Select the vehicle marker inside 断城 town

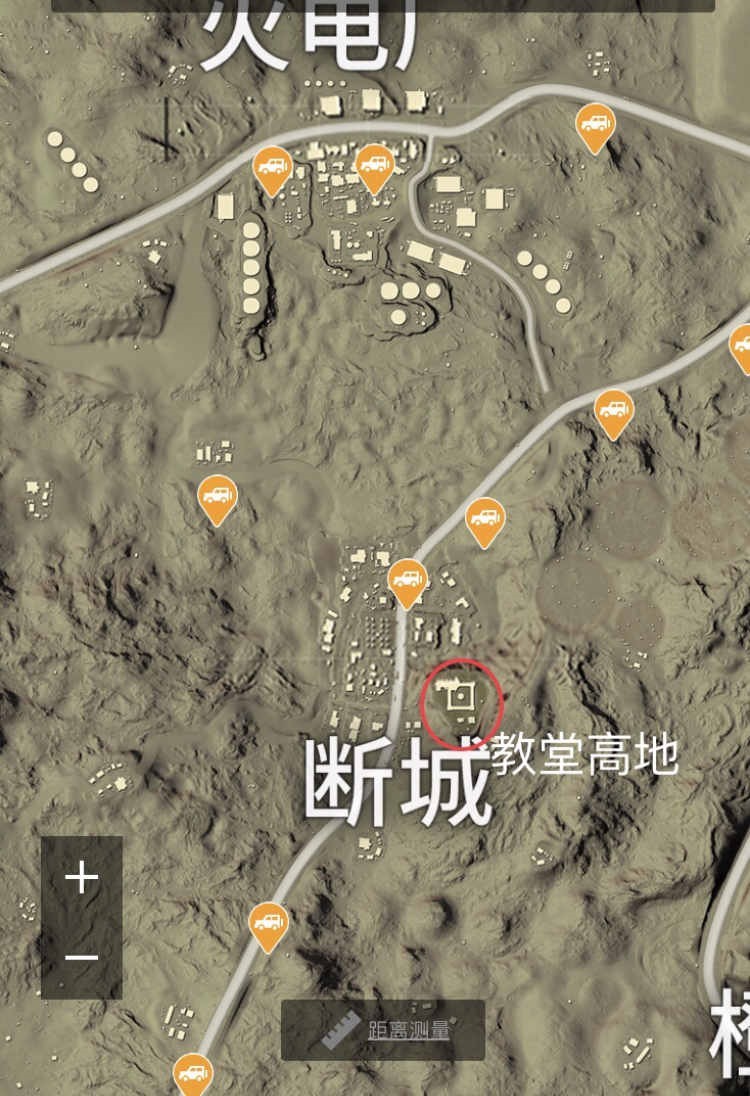[407, 579]
